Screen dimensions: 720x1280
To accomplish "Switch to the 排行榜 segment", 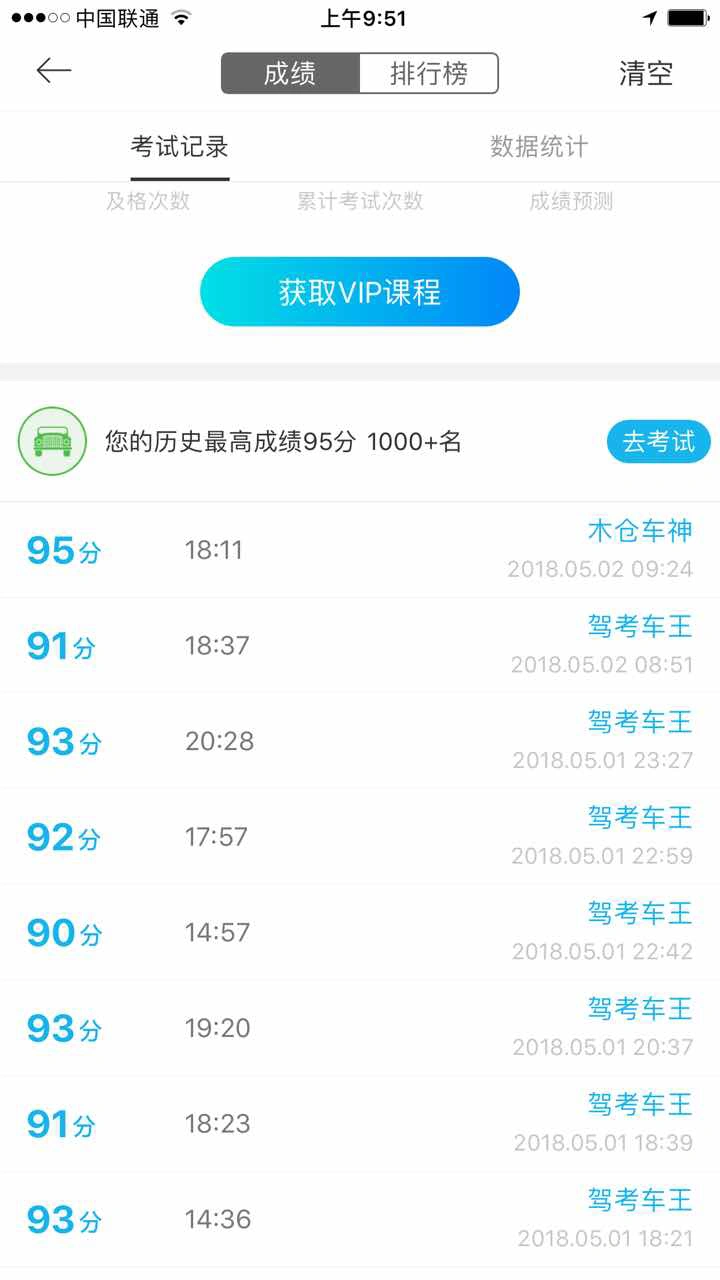I will click(428, 74).
